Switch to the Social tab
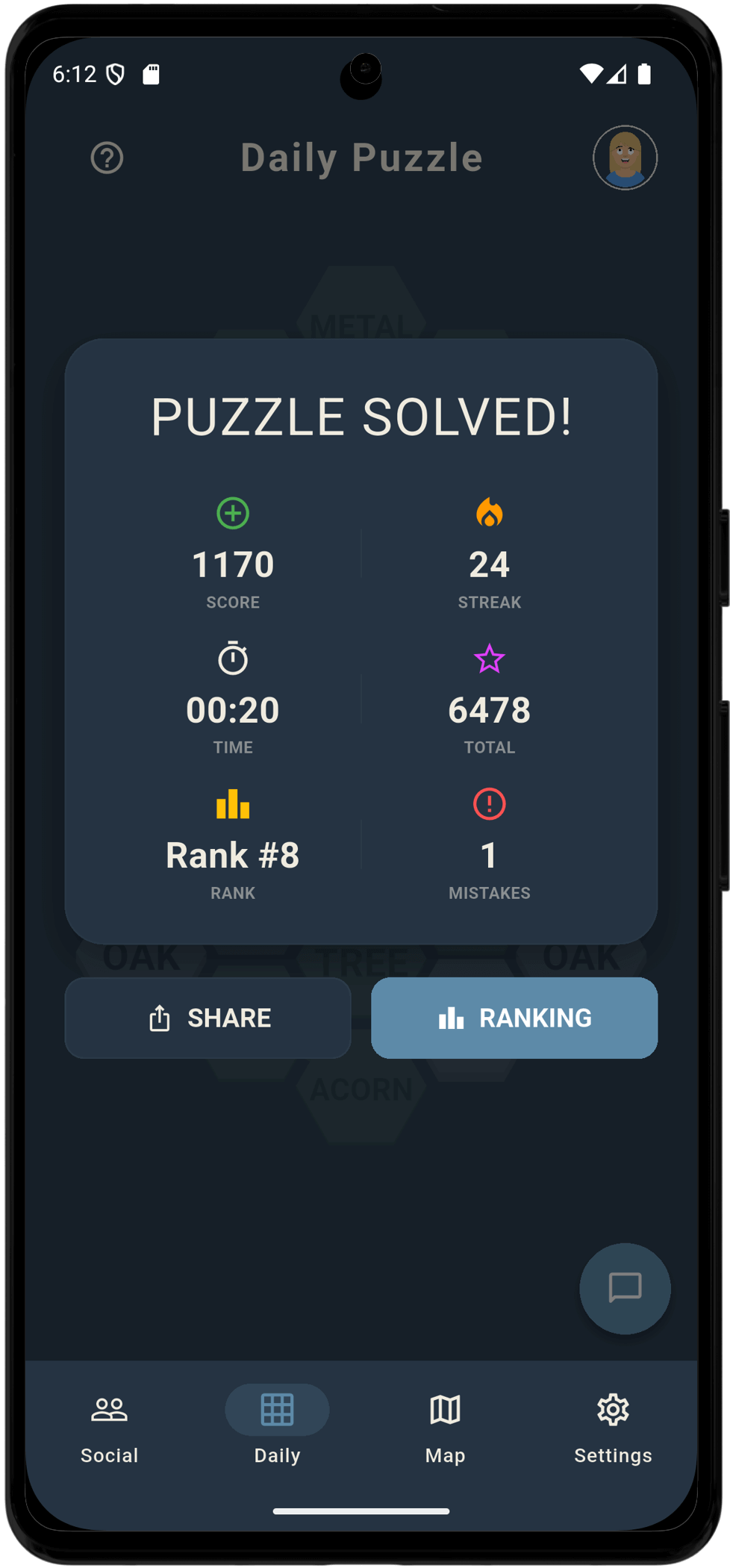 [x=110, y=1426]
